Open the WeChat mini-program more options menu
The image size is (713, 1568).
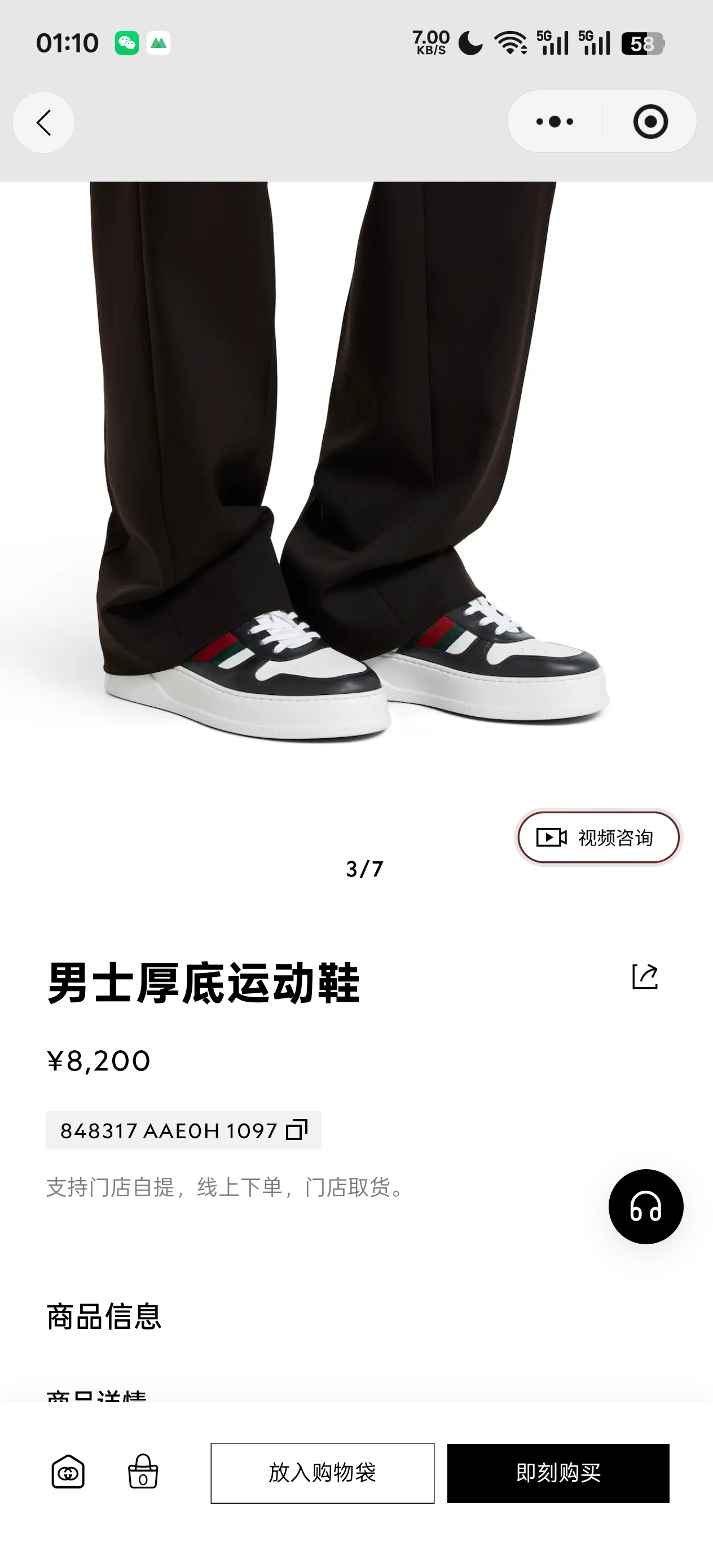coord(553,121)
